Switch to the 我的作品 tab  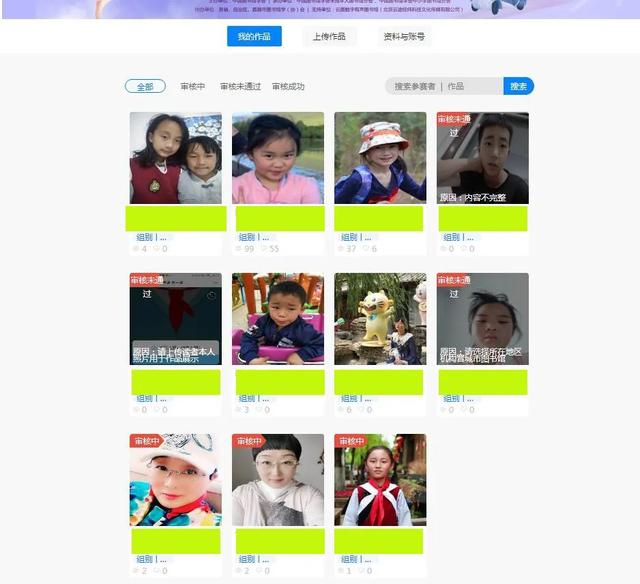tap(253, 37)
